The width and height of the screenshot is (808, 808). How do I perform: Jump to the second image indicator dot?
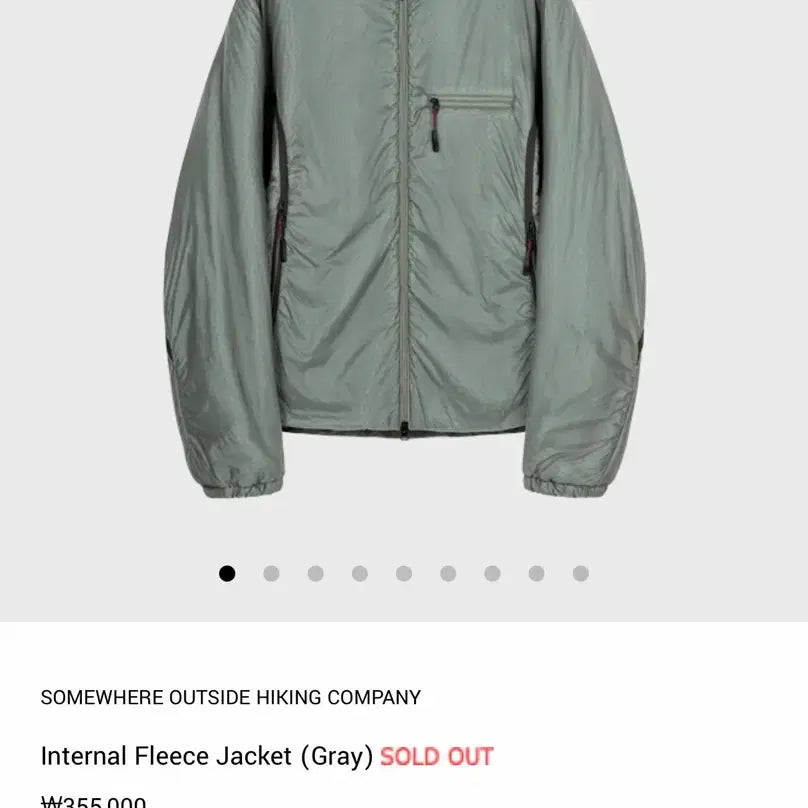point(271,574)
